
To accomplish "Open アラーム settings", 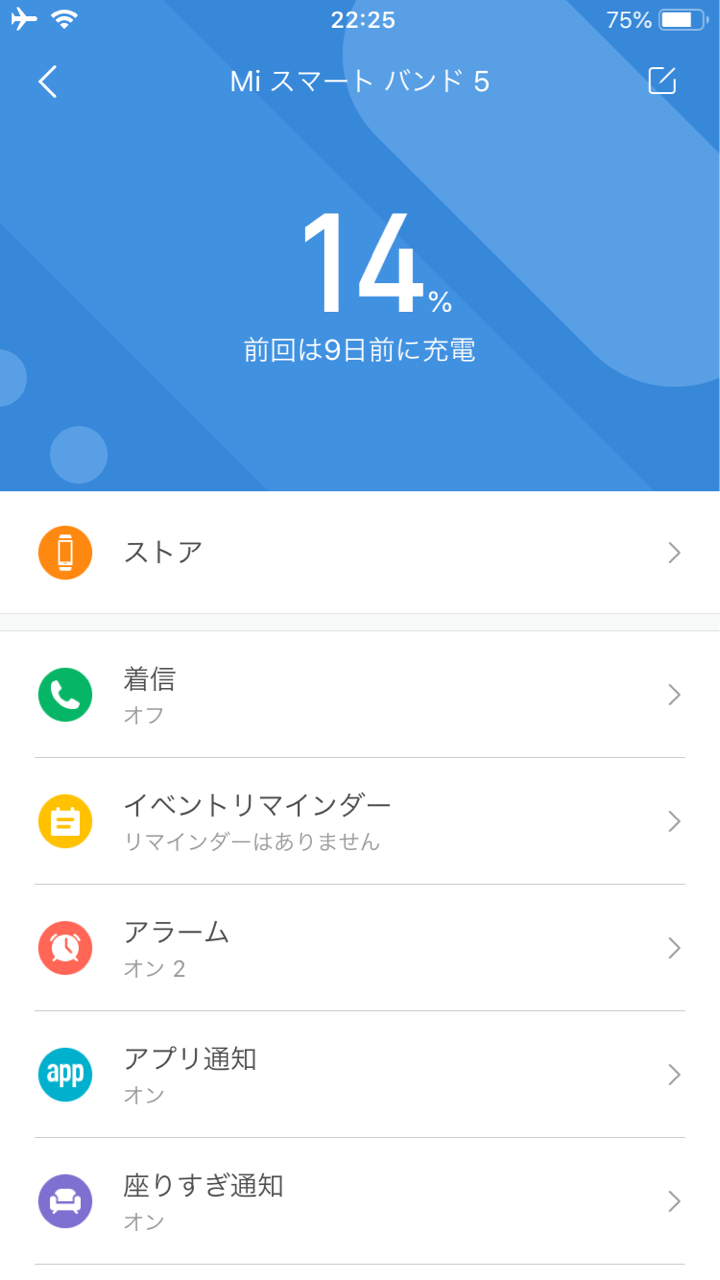I will (x=360, y=948).
